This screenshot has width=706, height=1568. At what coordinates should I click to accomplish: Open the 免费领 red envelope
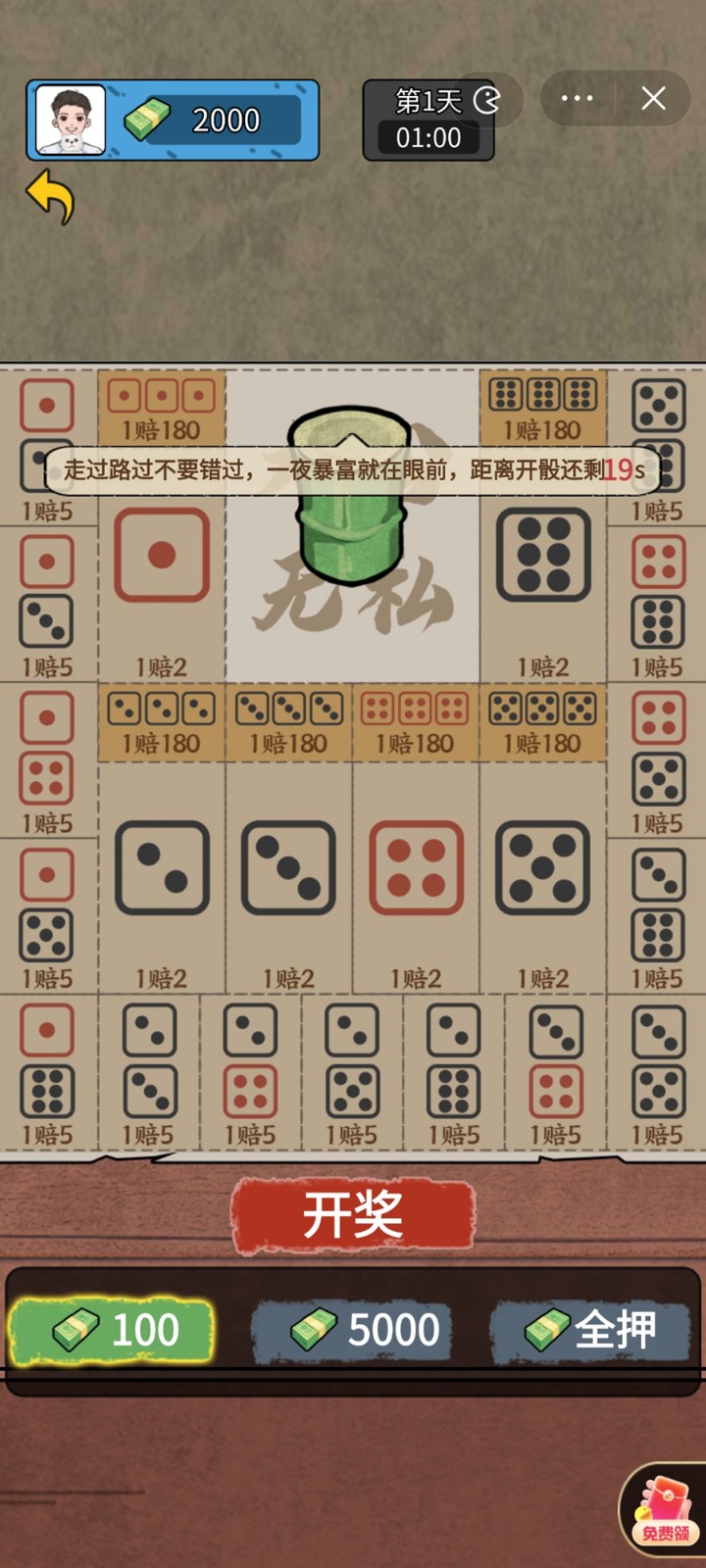point(665,1511)
